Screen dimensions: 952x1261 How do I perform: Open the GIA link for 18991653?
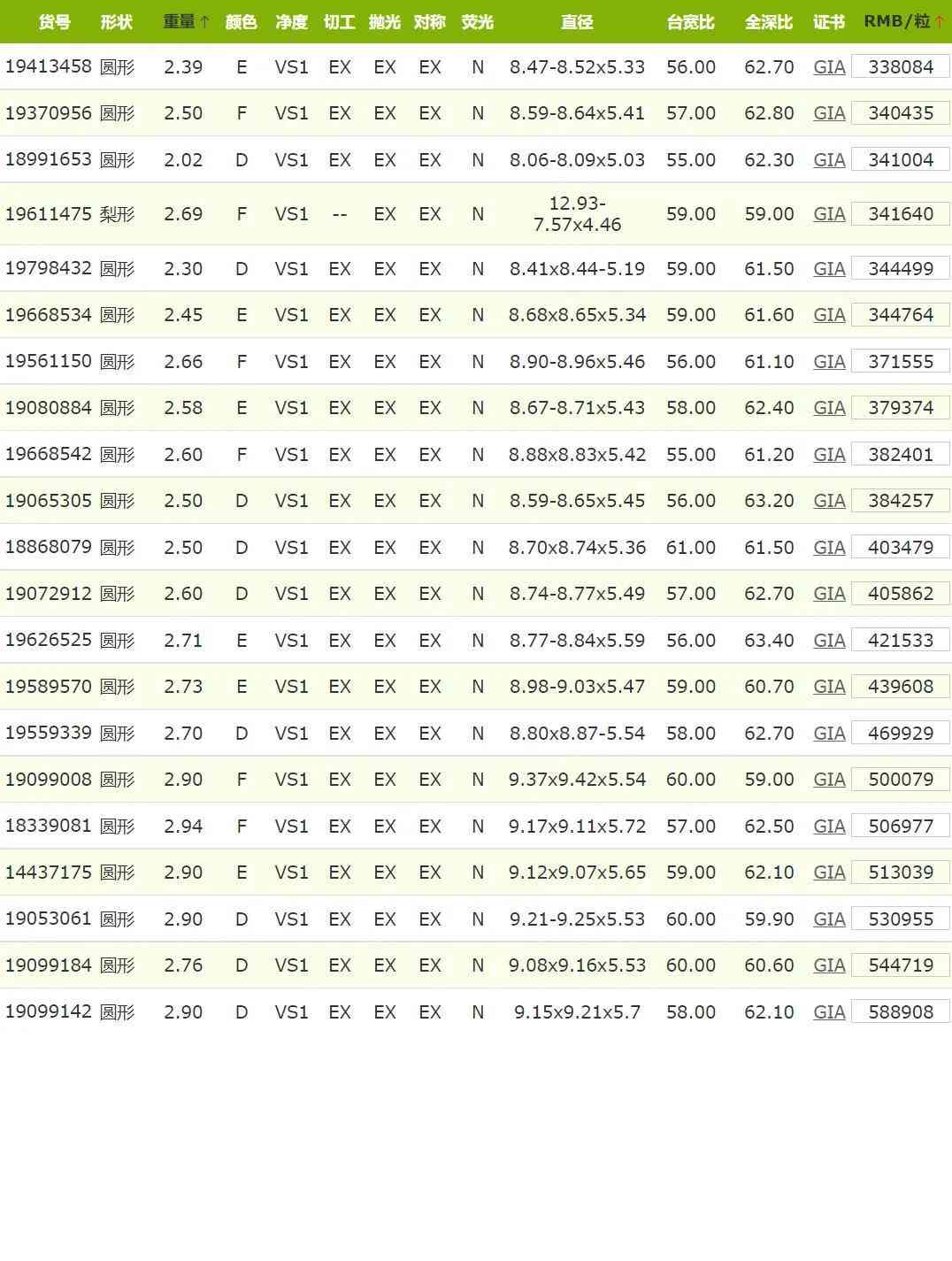tap(829, 160)
